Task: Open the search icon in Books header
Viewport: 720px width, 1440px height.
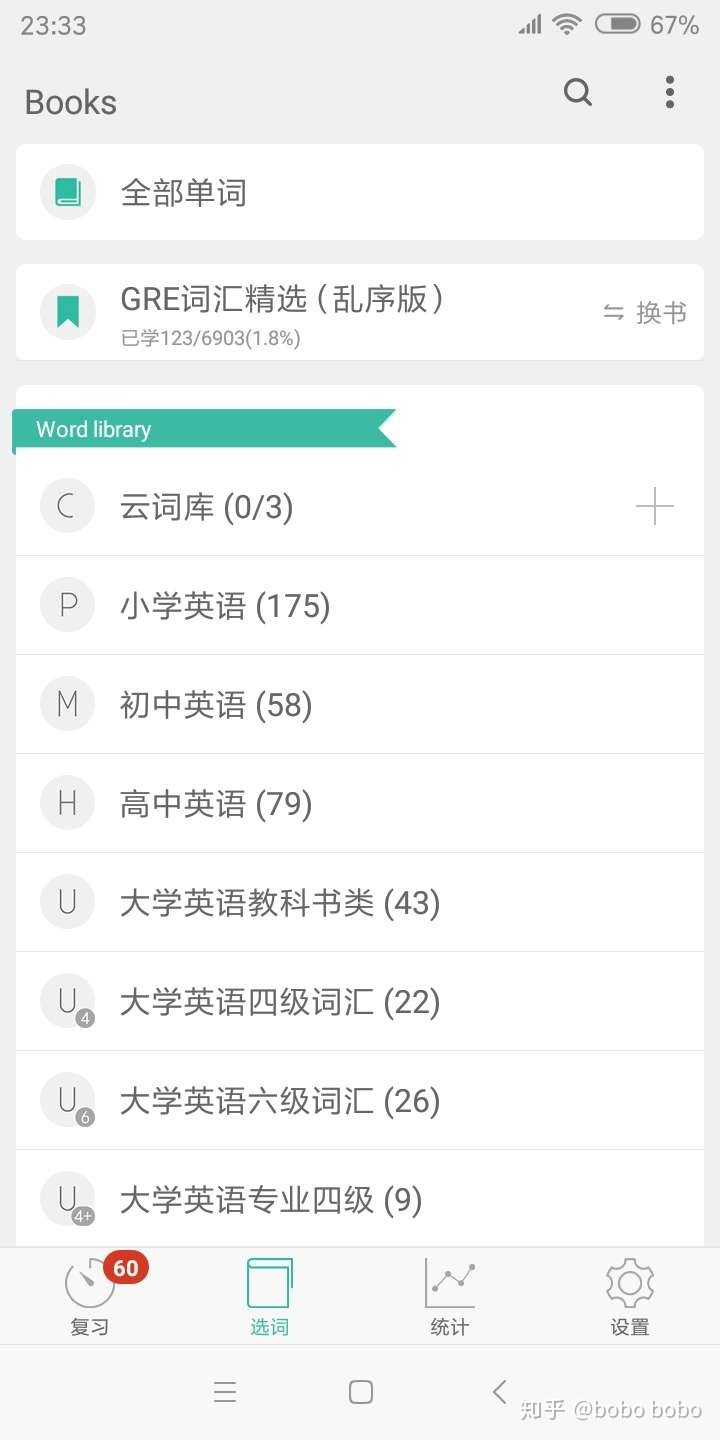Action: pyautogui.click(x=578, y=92)
